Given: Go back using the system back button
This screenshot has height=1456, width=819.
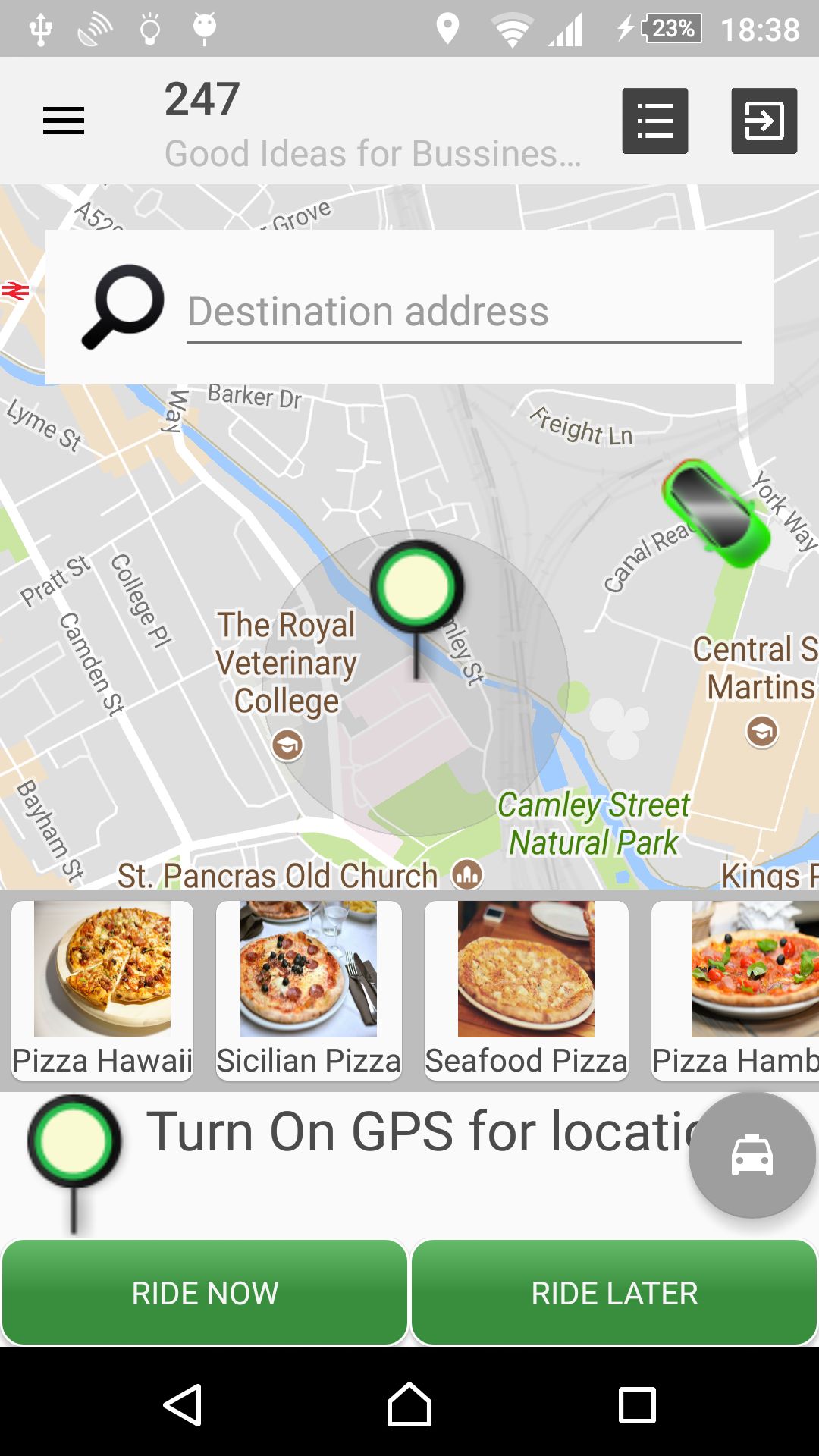Looking at the screenshot, I should pos(183,1405).
